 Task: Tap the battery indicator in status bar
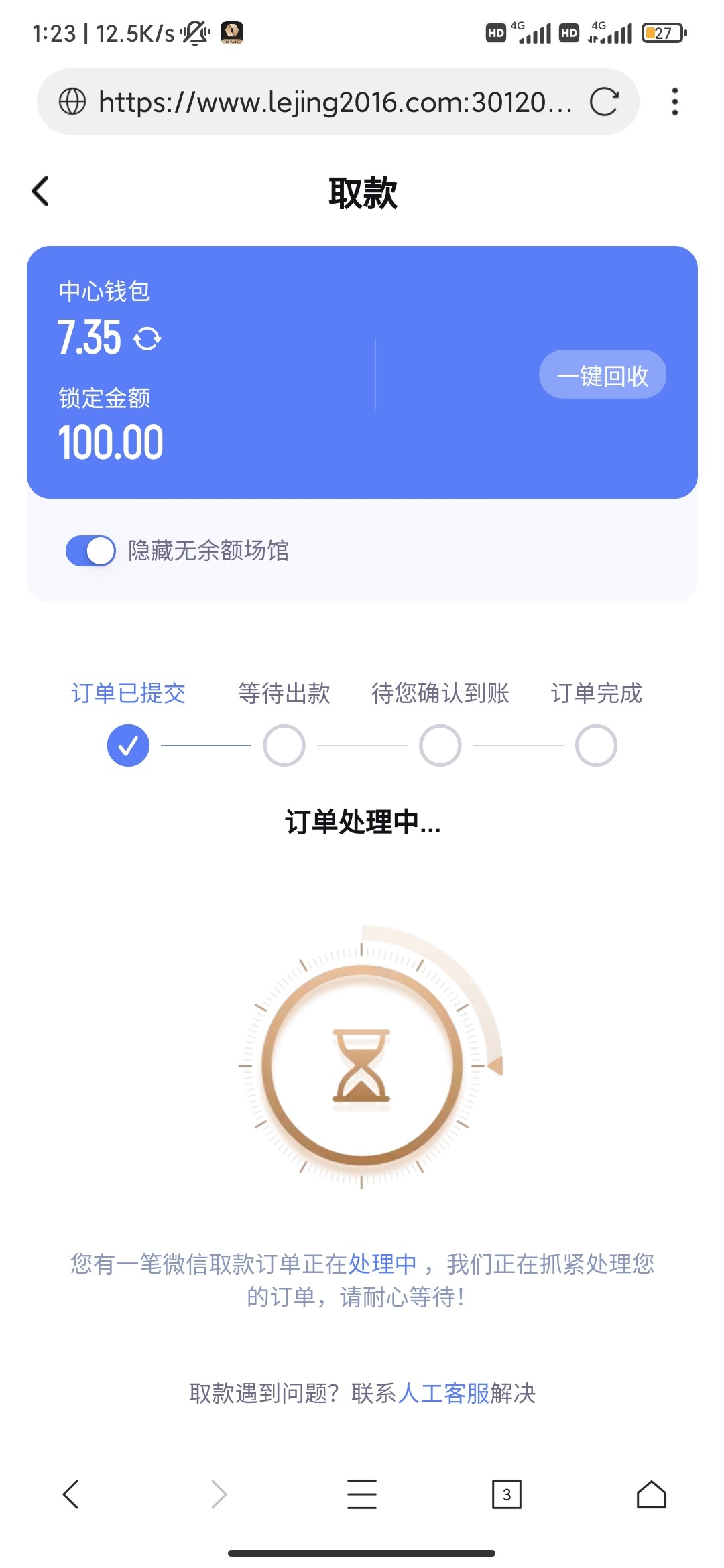click(661, 31)
